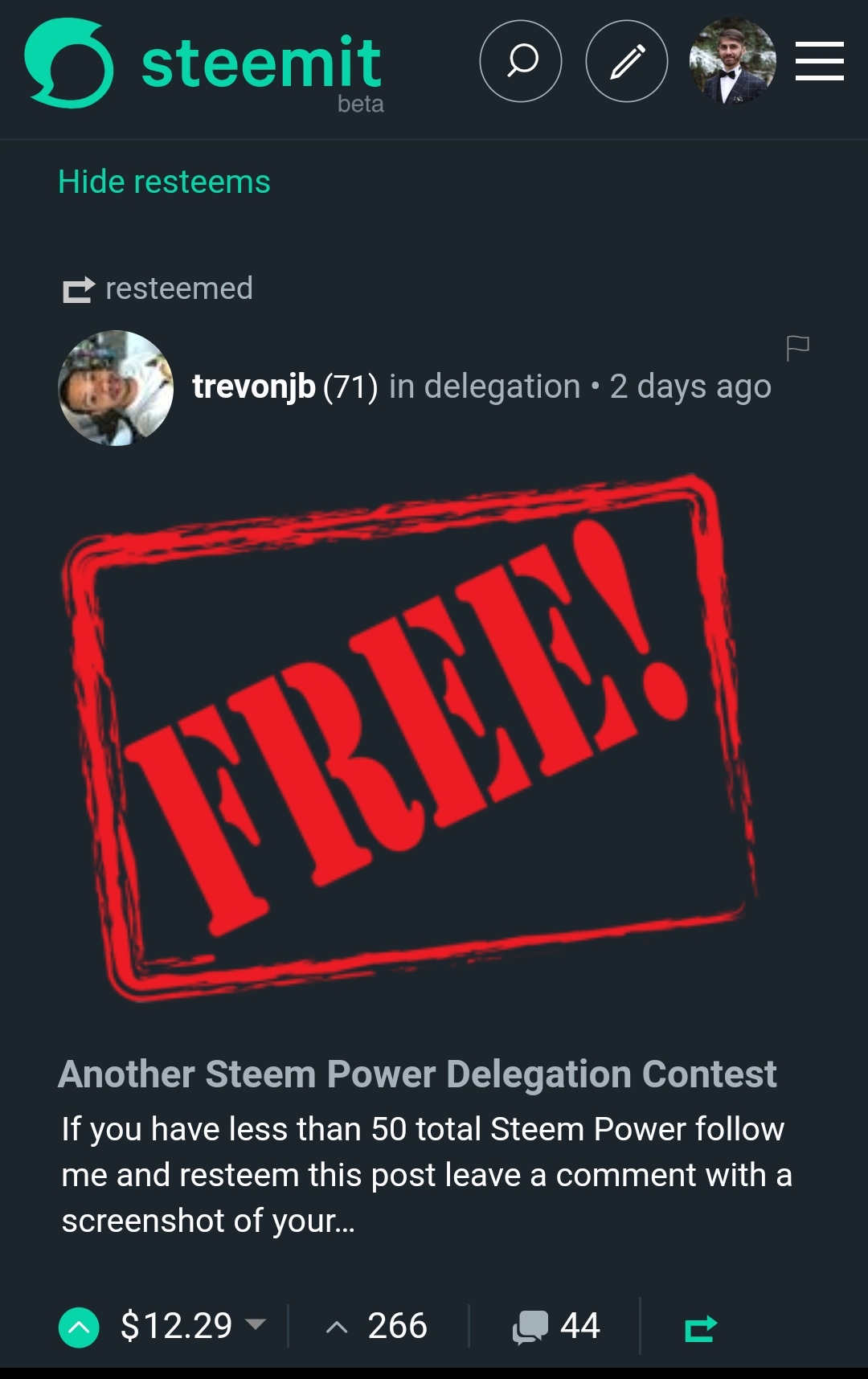Open the hamburger menu
The height and width of the screenshot is (1379, 868).
[819, 61]
